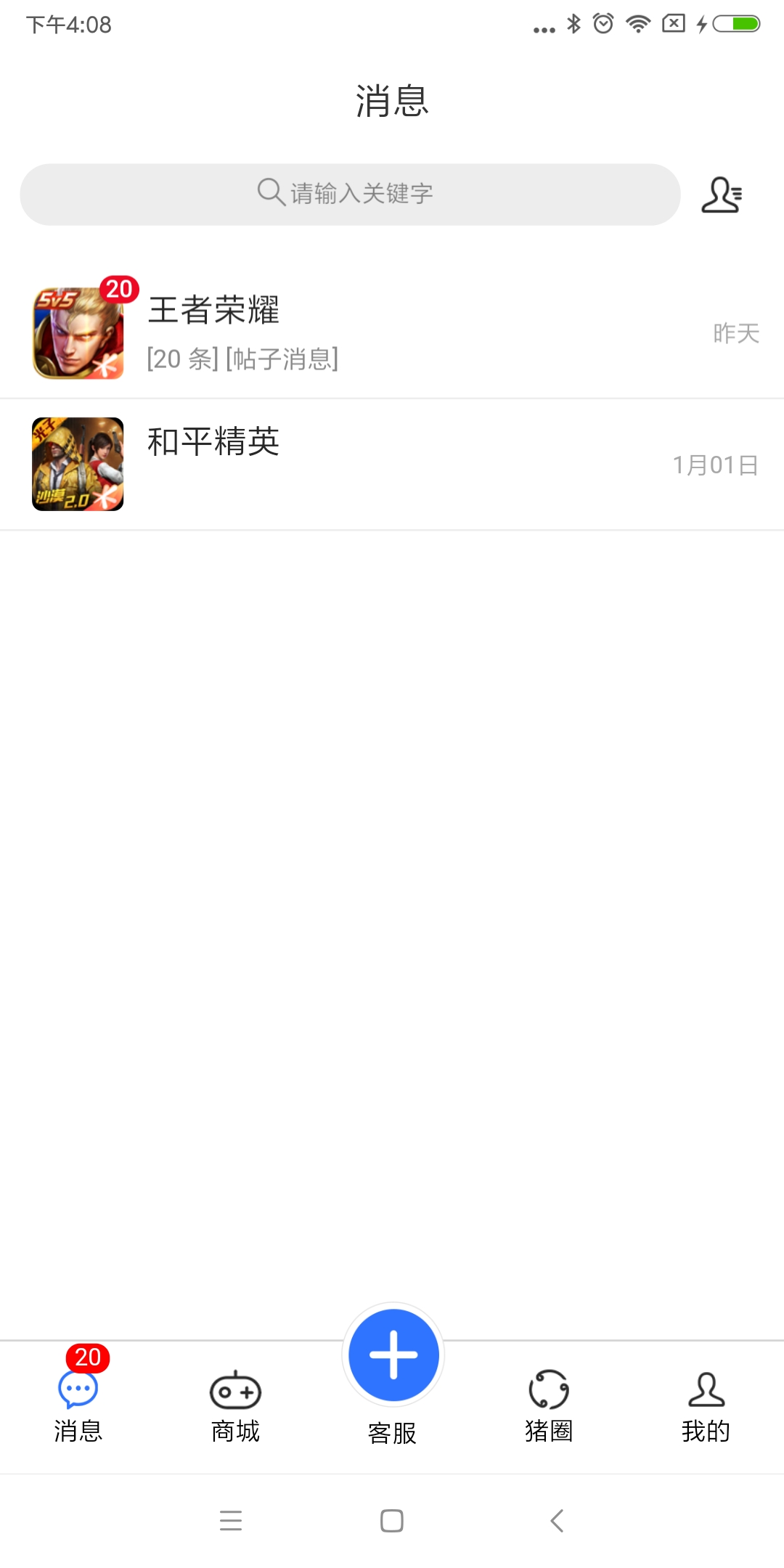784x1568 pixels.
Task: Open the 王者荣耀 message thread
Action: [x=392, y=332]
